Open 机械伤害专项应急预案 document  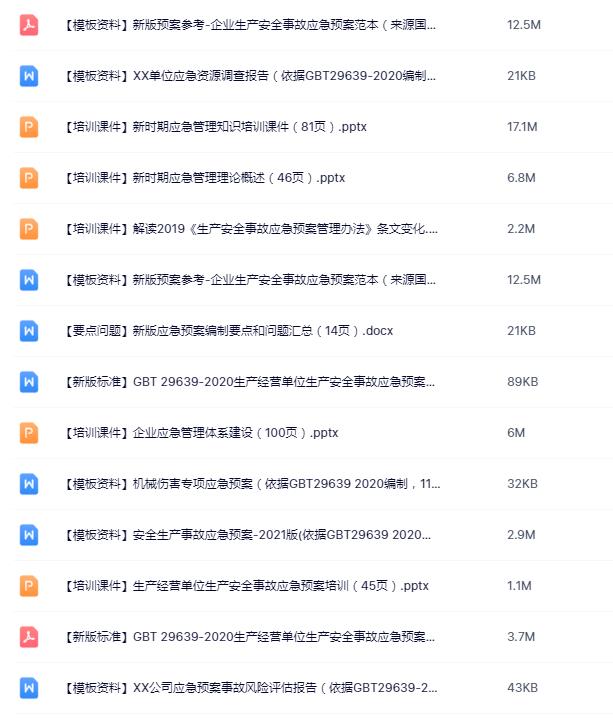pos(250,484)
